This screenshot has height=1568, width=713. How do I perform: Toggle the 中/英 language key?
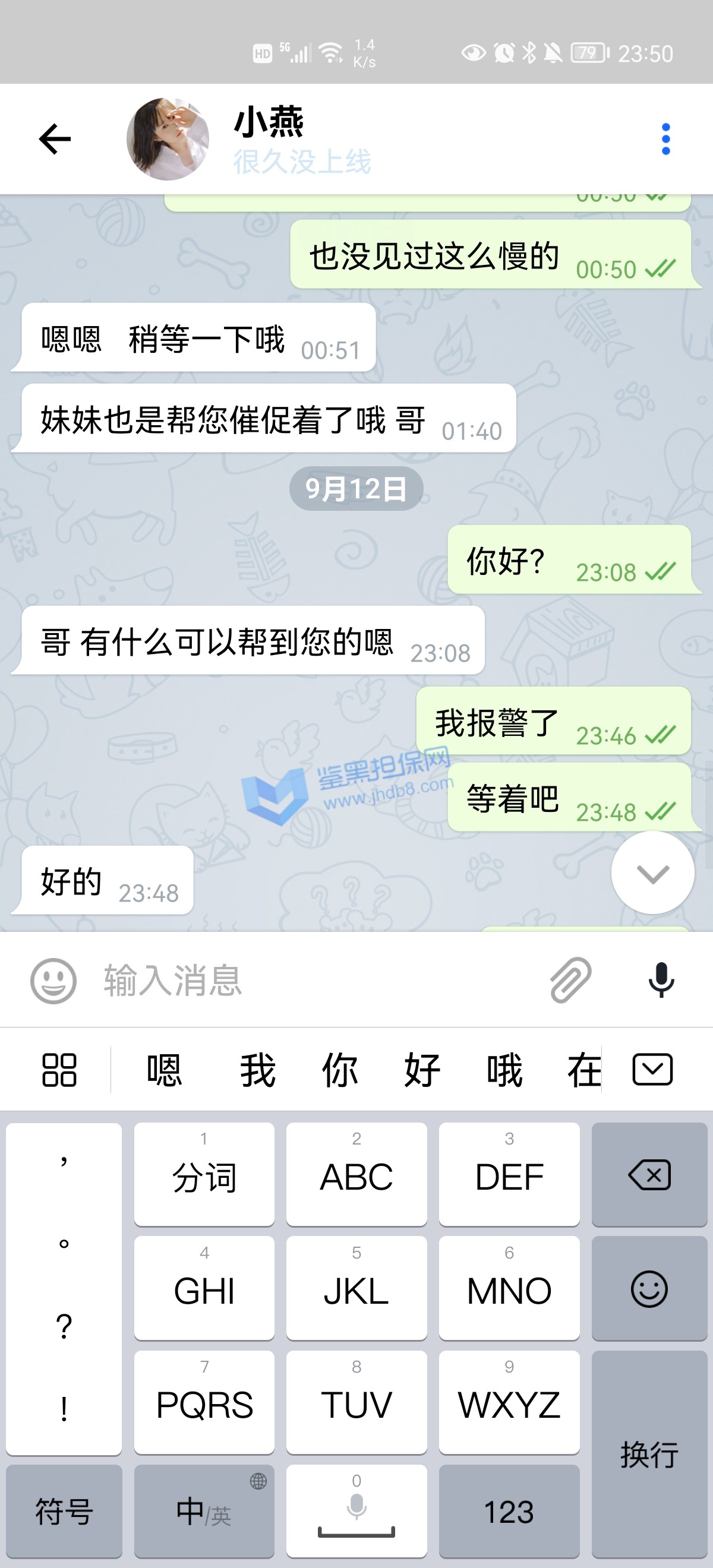(x=204, y=1512)
